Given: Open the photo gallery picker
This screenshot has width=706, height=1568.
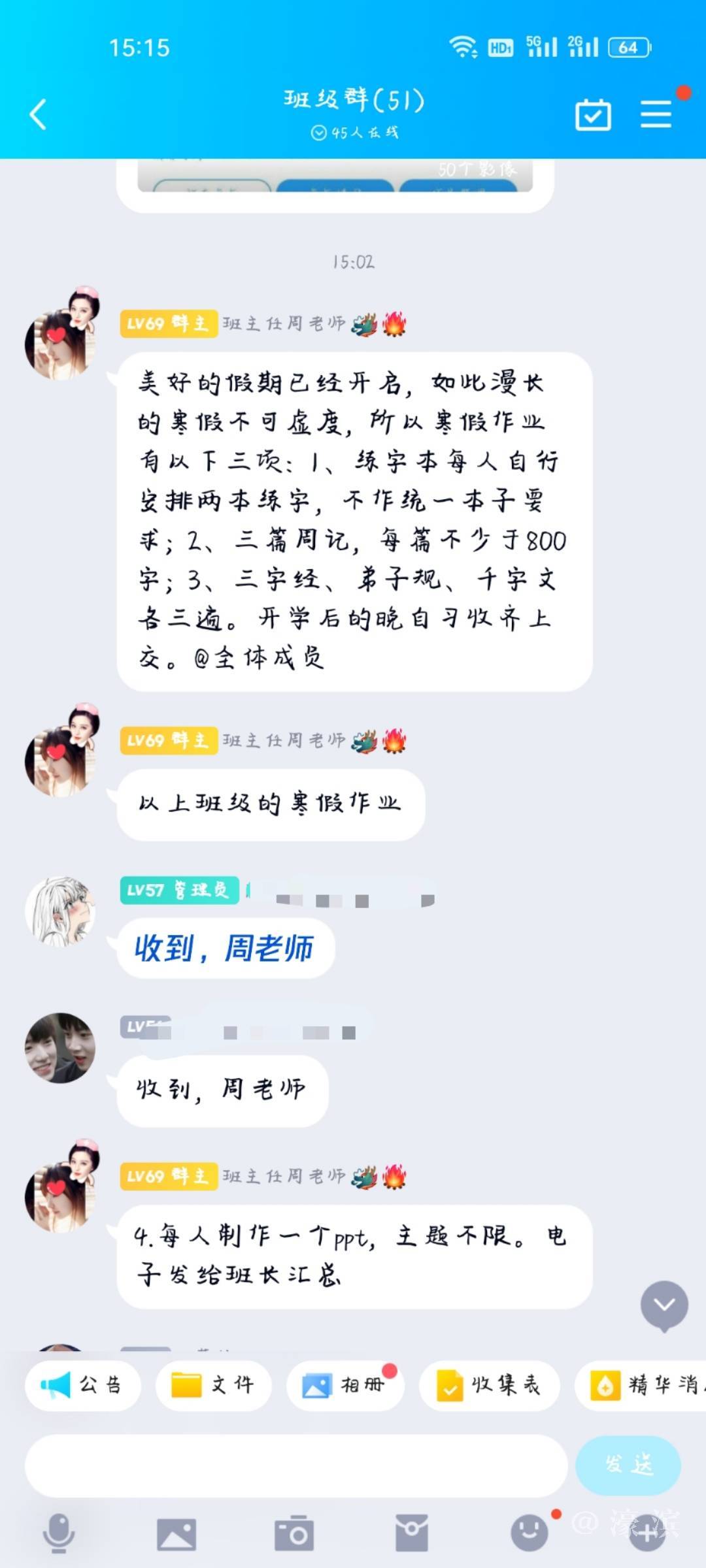Looking at the screenshot, I should [x=176, y=1533].
